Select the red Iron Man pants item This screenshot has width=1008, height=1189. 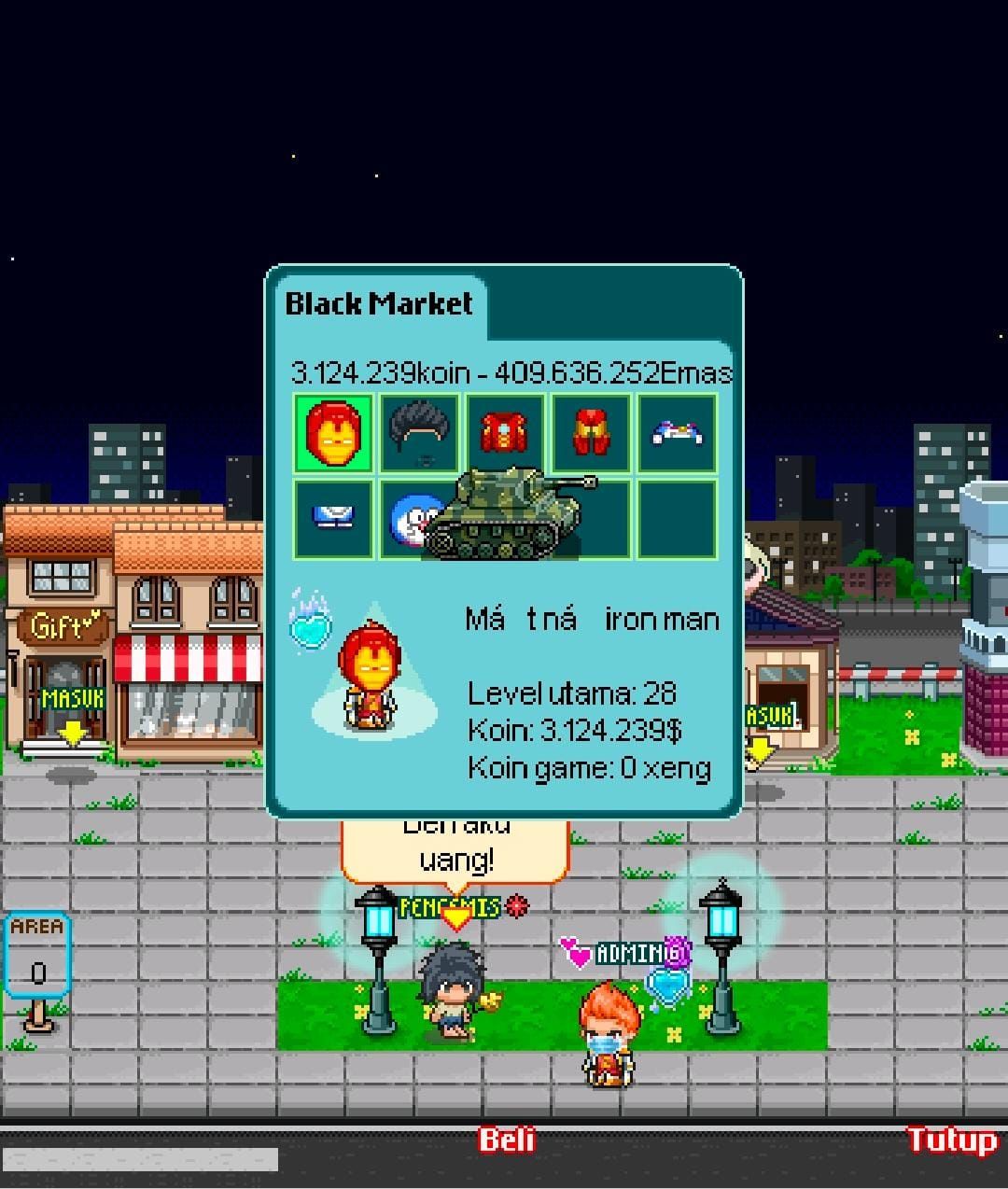(591, 433)
